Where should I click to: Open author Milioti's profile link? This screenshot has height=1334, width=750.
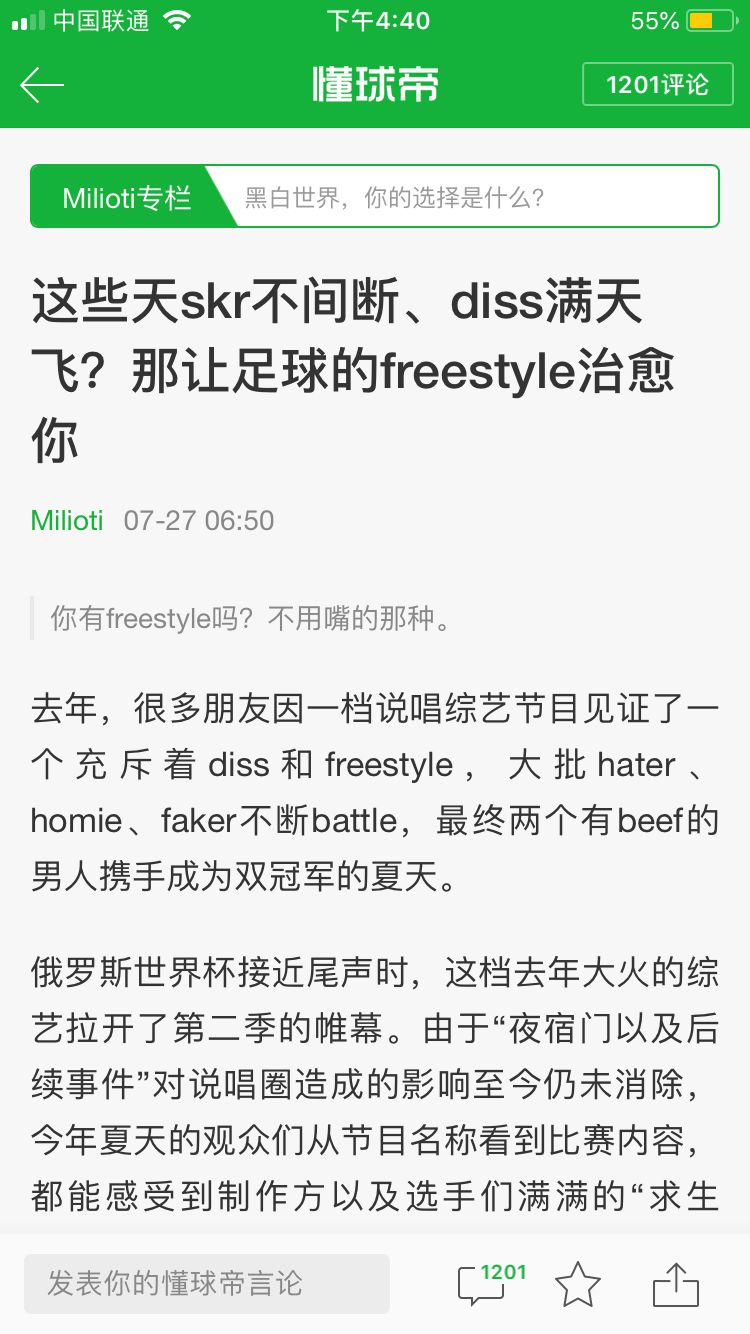[x=67, y=521]
